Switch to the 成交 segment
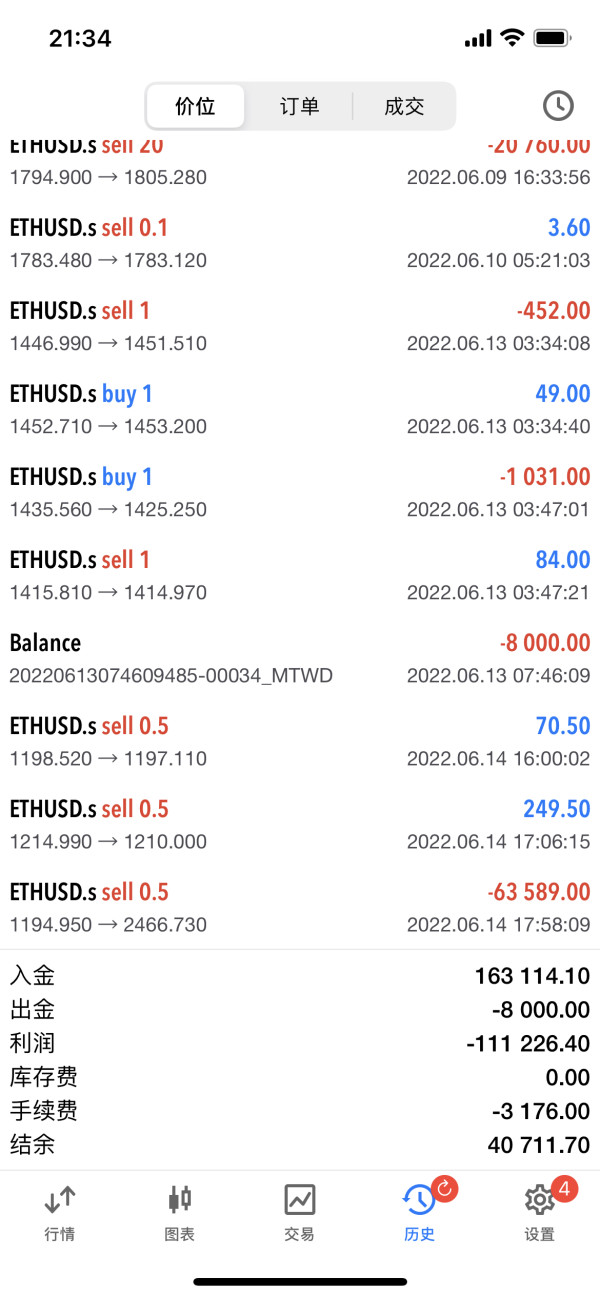Viewport: 600px width, 1298px height. pyautogui.click(x=404, y=106)
